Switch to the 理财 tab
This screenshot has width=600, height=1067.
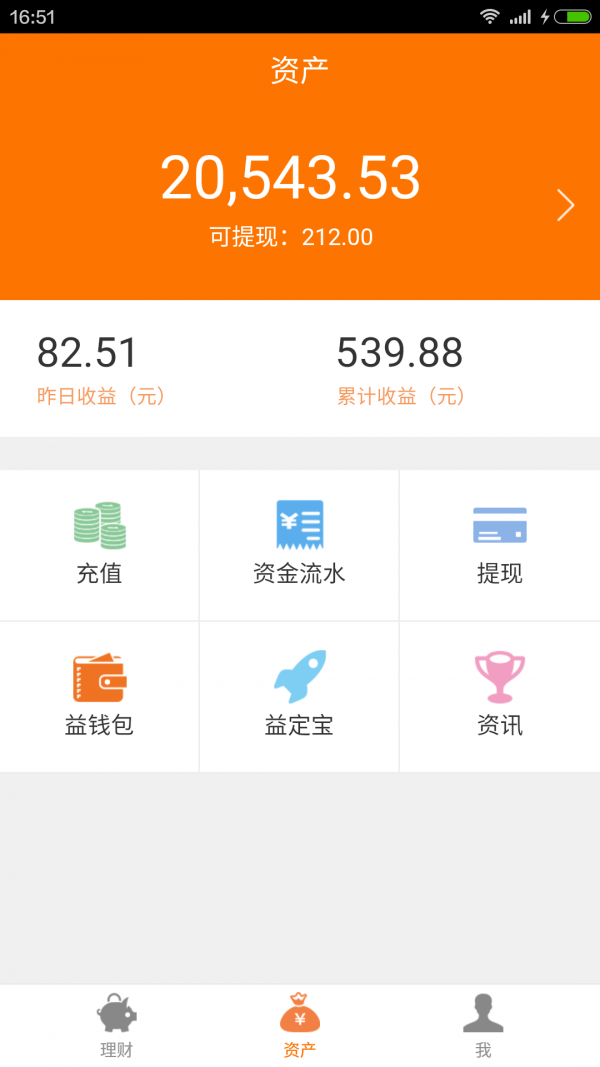116,1026
